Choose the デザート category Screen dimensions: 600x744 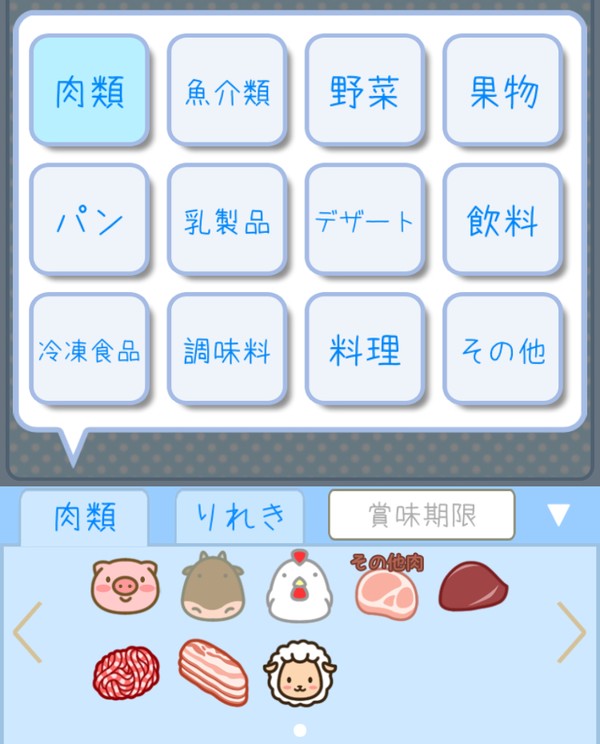tap(365, 220)
